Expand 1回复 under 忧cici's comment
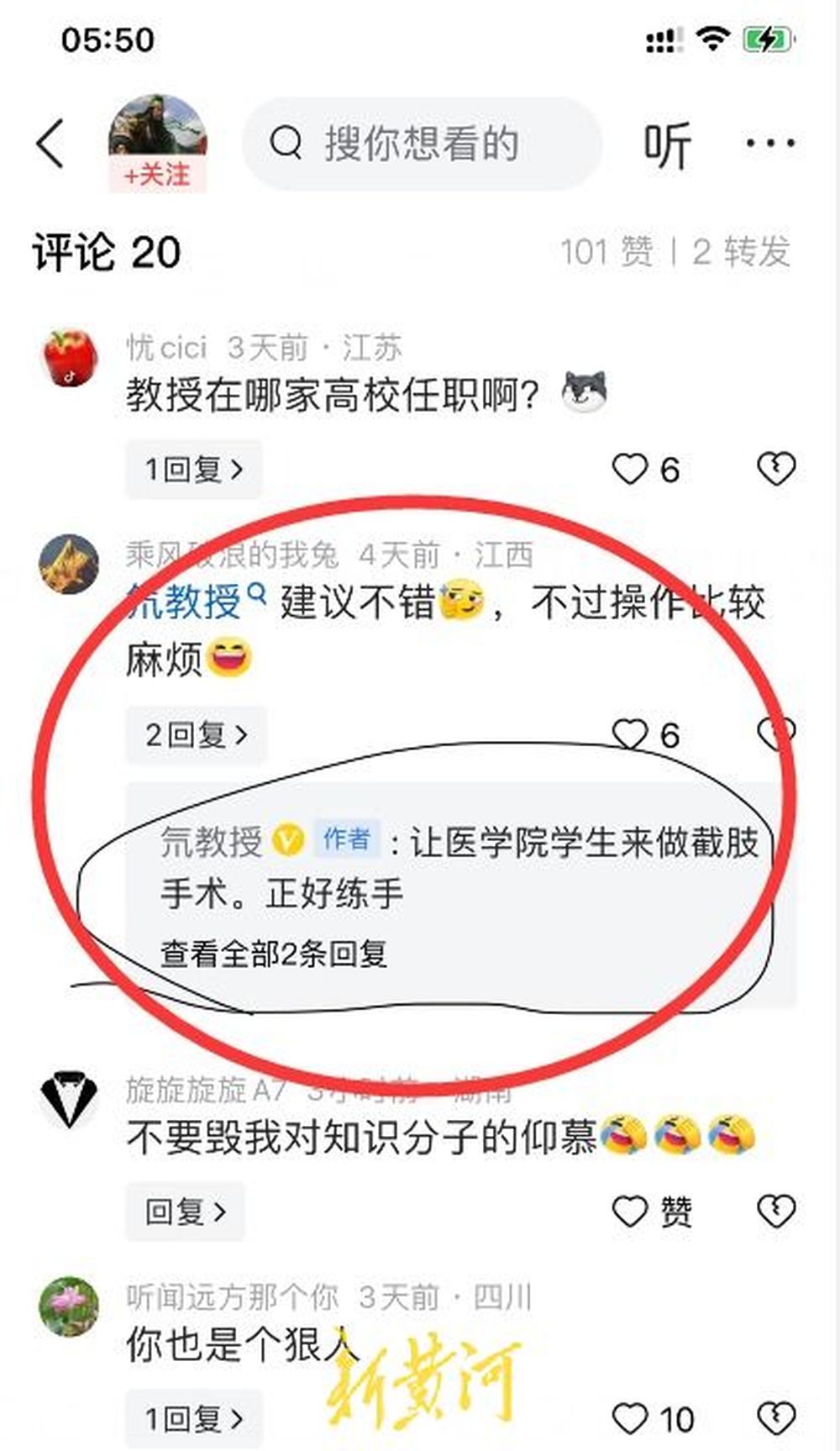 (194, 469)
